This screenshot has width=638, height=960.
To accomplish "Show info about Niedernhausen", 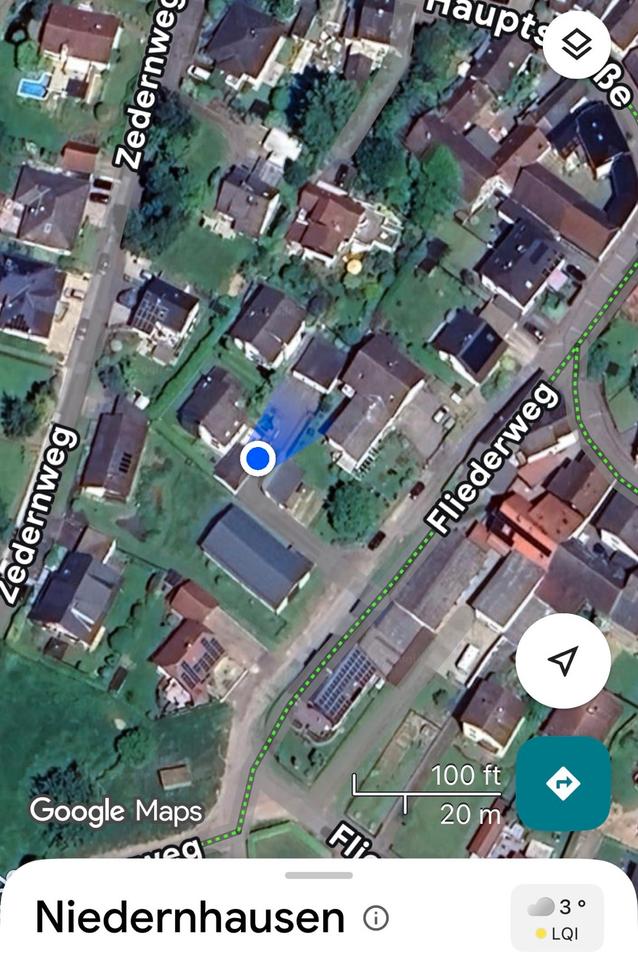I will [x=376, y=918].
